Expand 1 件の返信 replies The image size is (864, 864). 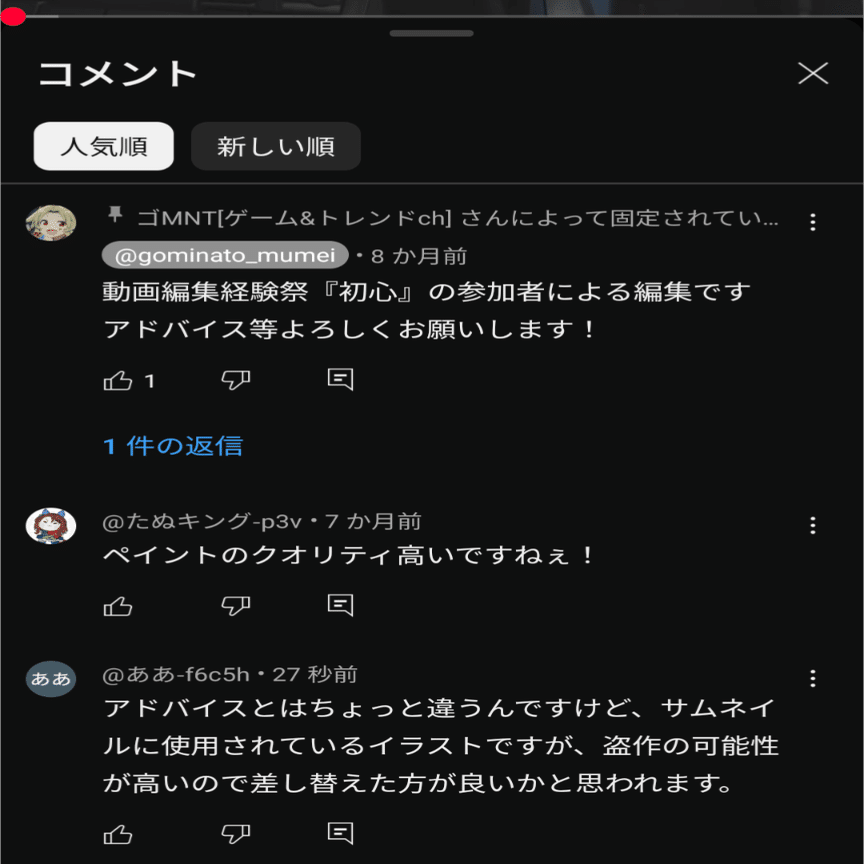point(173,446)
